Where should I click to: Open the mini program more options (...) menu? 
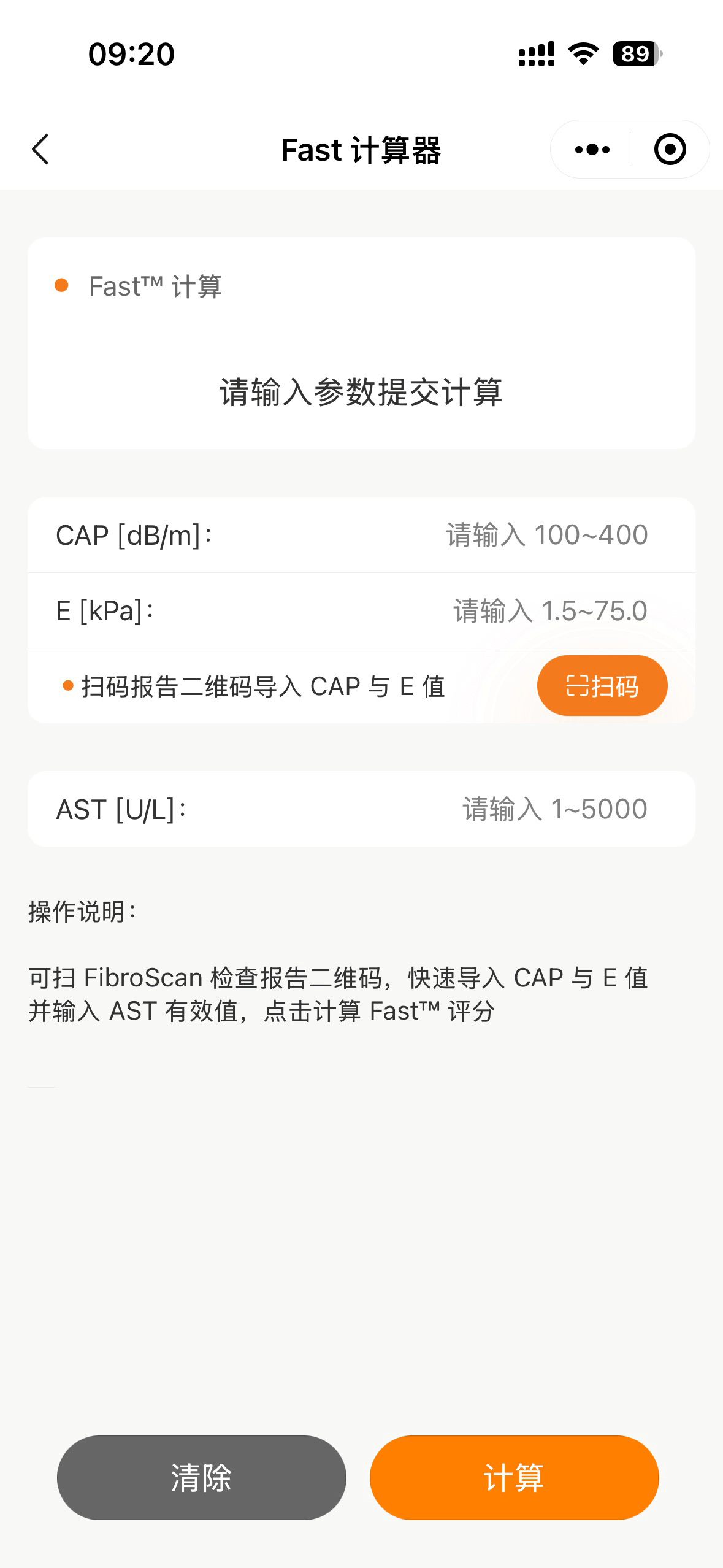(591, 149)
